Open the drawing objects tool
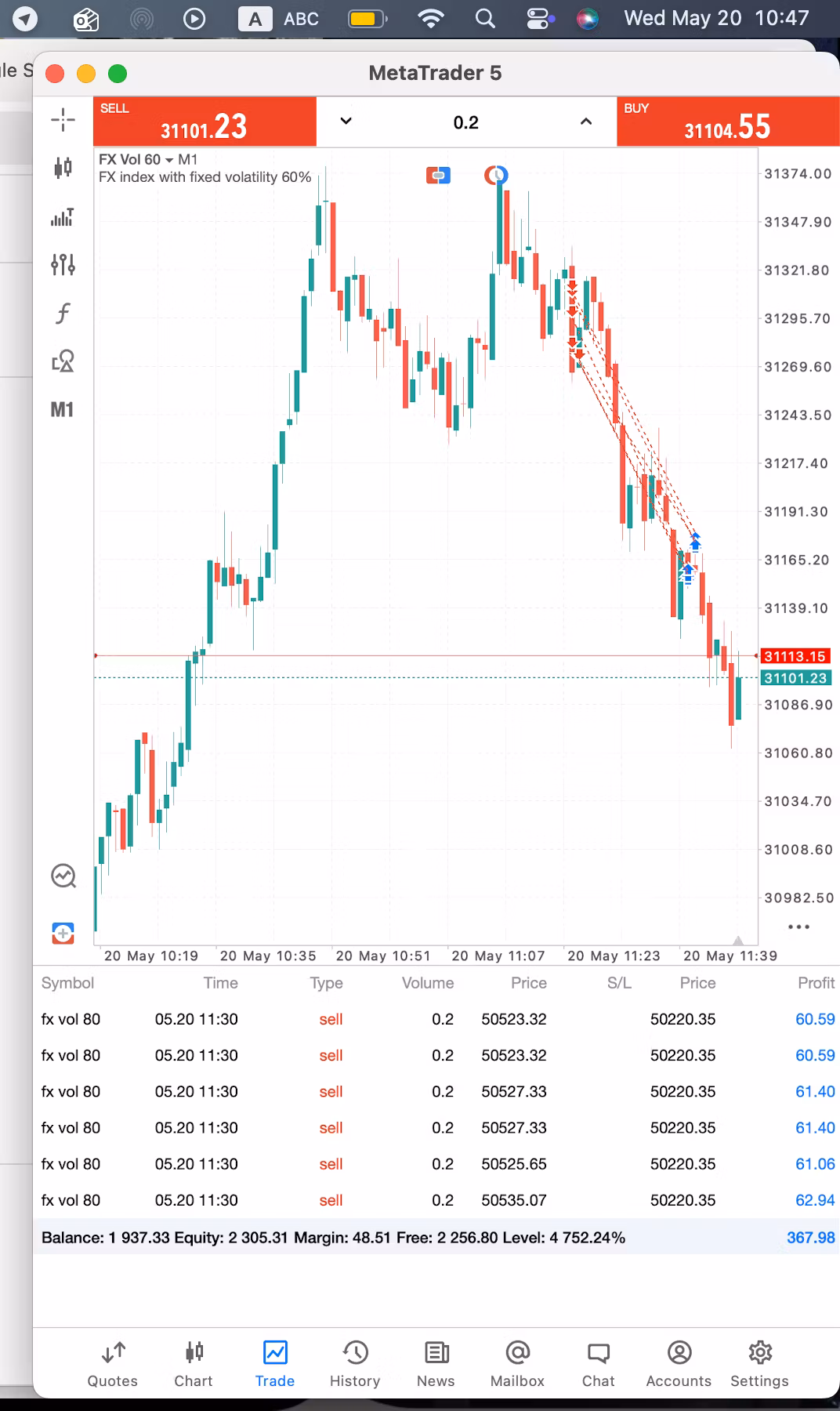The width and height of the screenshot is (840, 1411). click(x=63, y=361)
